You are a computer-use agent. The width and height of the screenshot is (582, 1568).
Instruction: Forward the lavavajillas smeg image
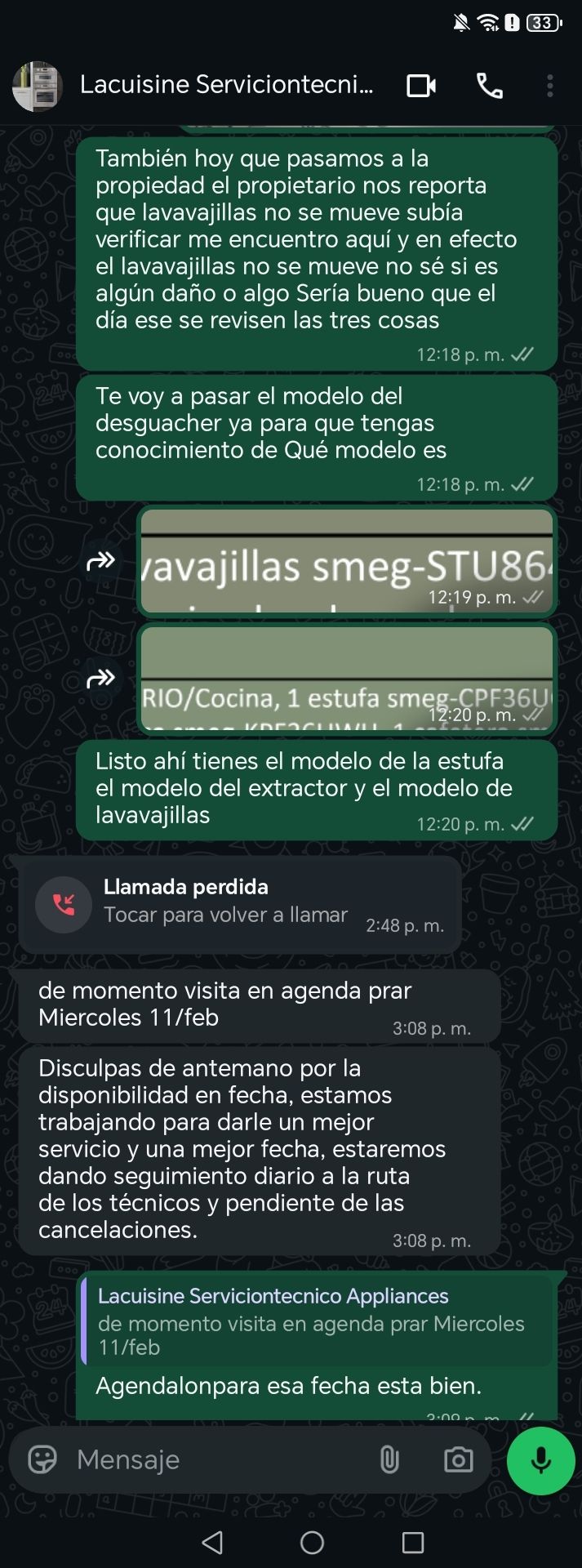(101, 562)
